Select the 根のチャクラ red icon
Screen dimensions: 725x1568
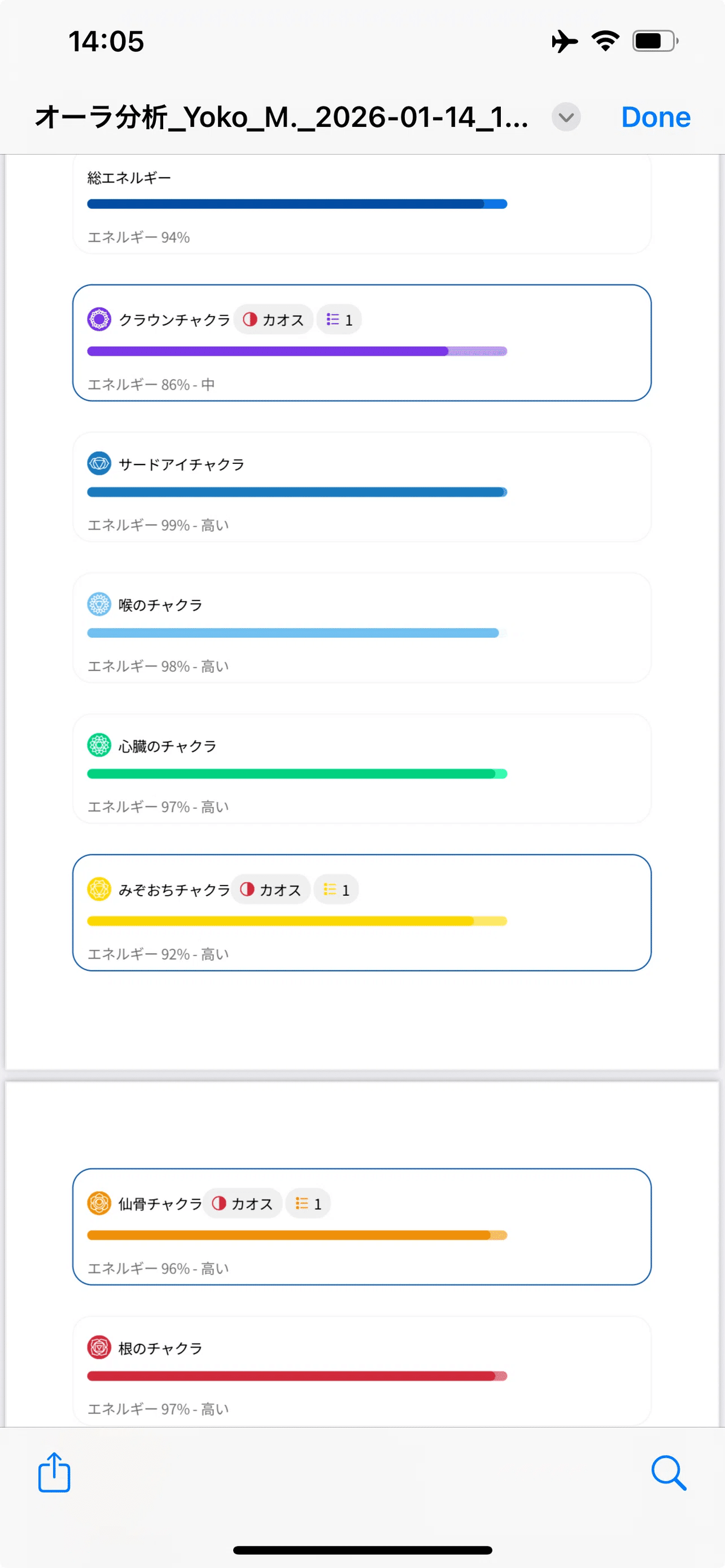pos(98,1348)
